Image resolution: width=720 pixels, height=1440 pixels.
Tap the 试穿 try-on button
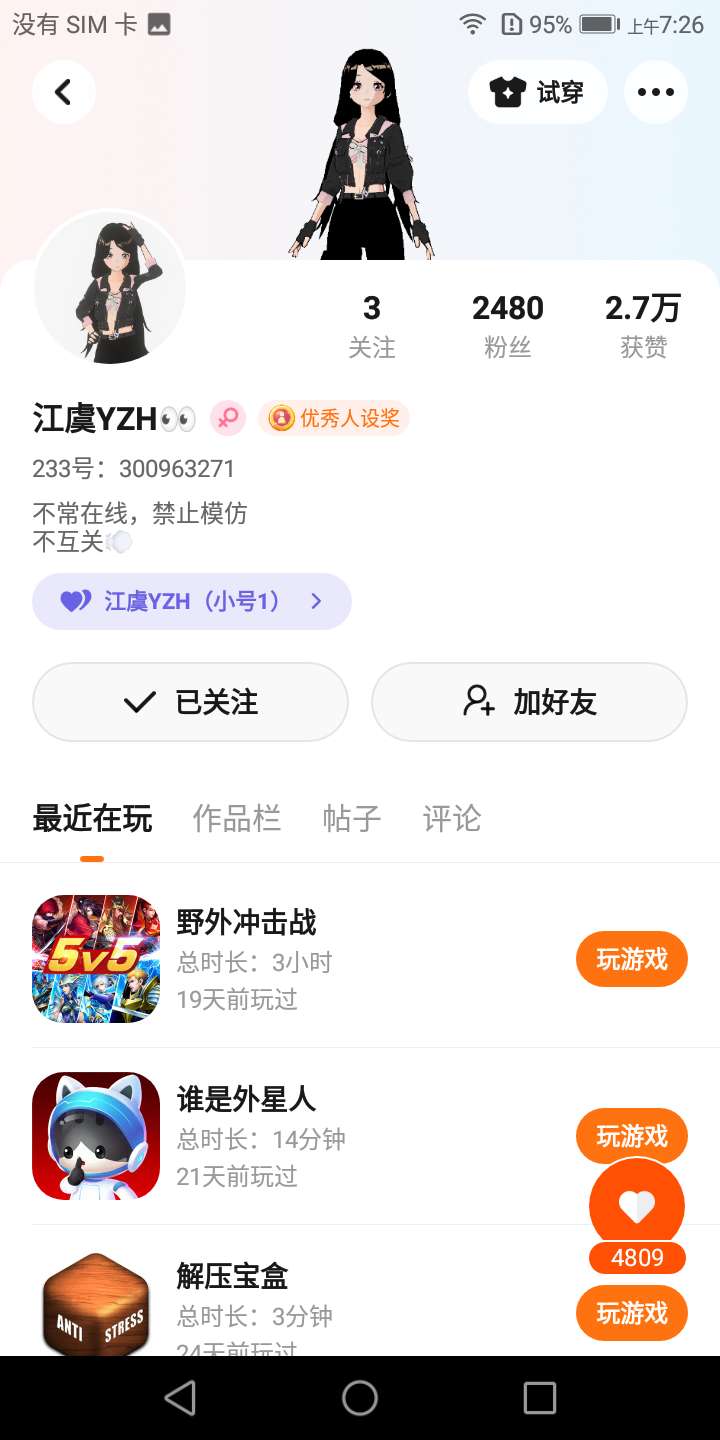pyautogui.click(x=537, y=92)
